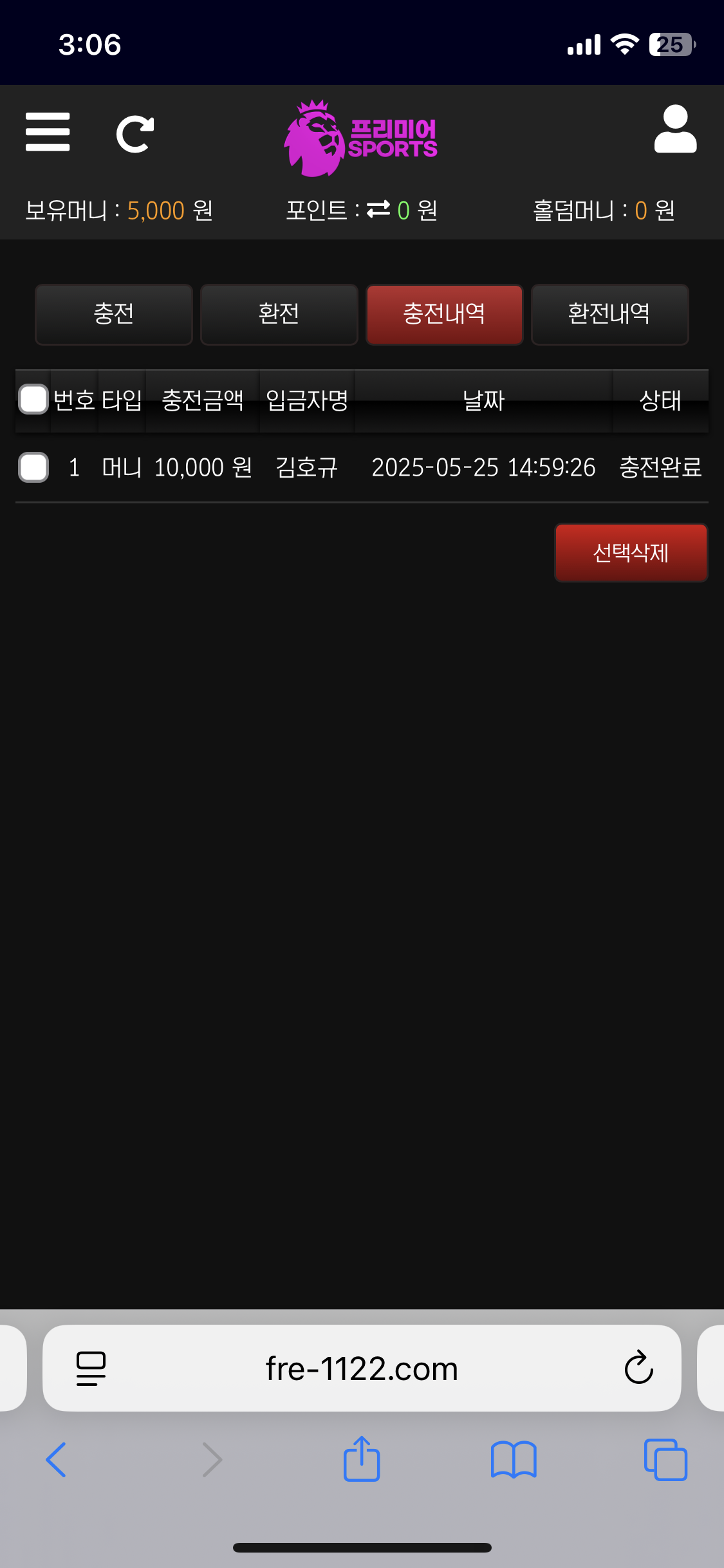Open the user profile icon
The height and width of the screenshot is (1568, 724).
tap(675, 130)
